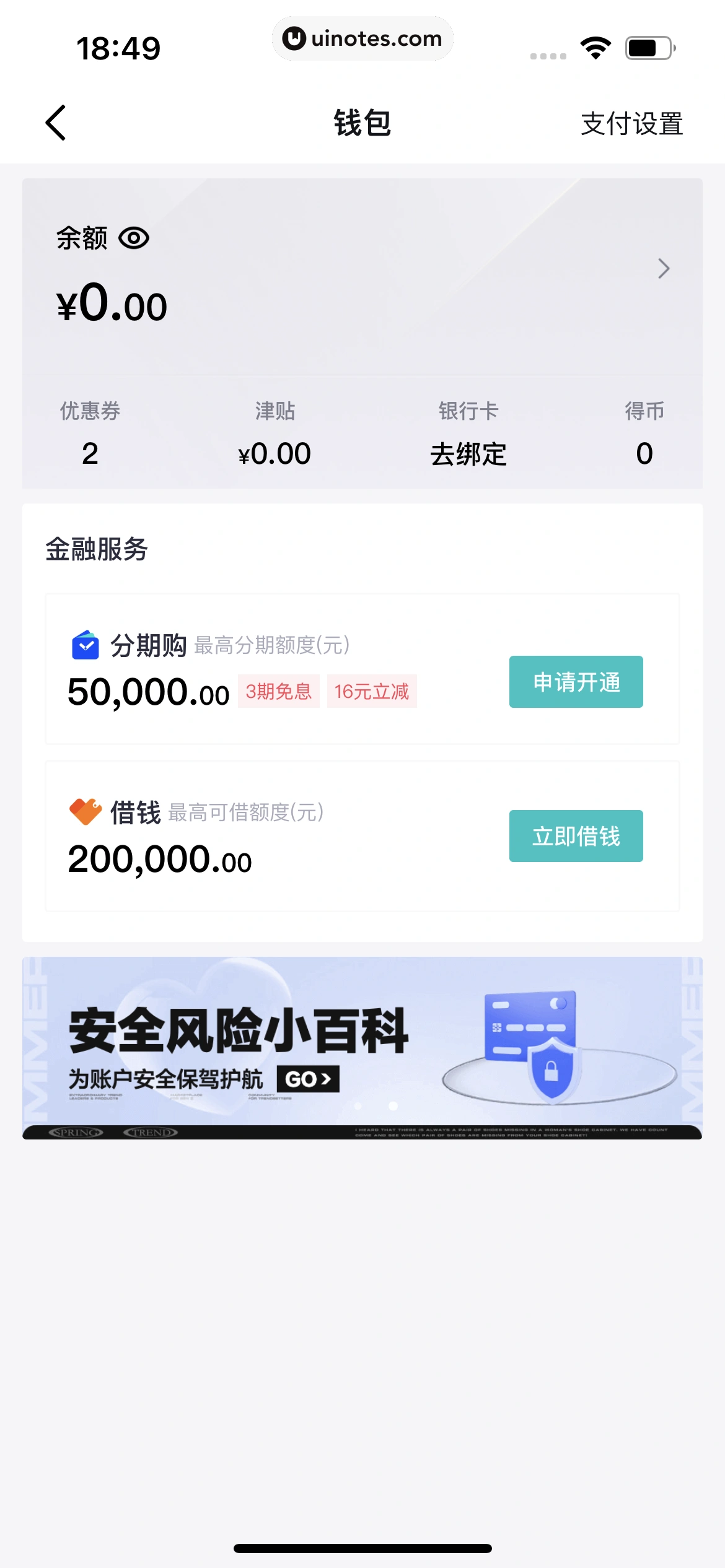The image size is (725, 1568).
Task: Click the 3期免息 red promotional tag
Action: tap(278, 692)
